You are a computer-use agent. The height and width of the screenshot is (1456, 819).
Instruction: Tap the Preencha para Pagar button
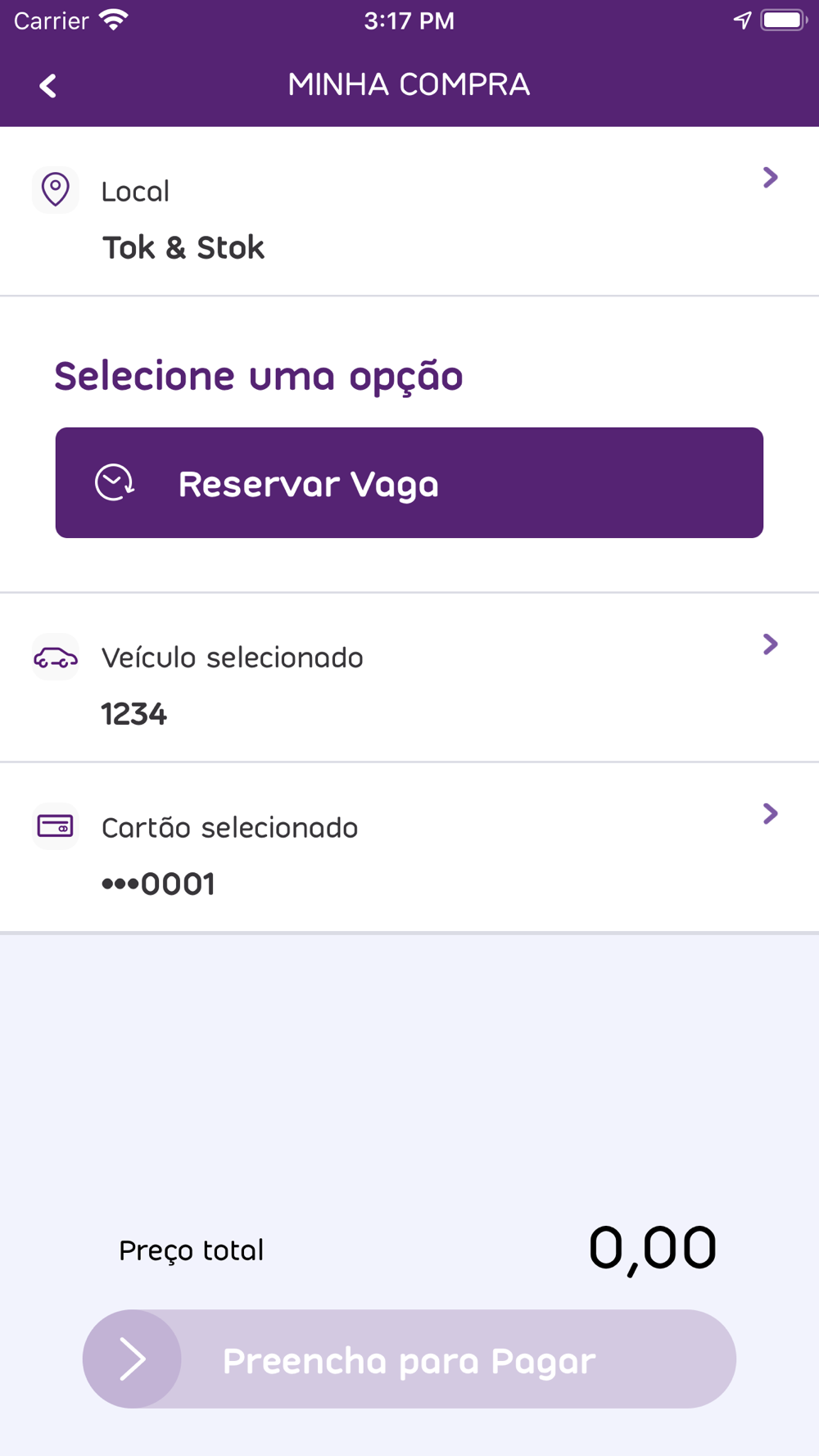409,1359
